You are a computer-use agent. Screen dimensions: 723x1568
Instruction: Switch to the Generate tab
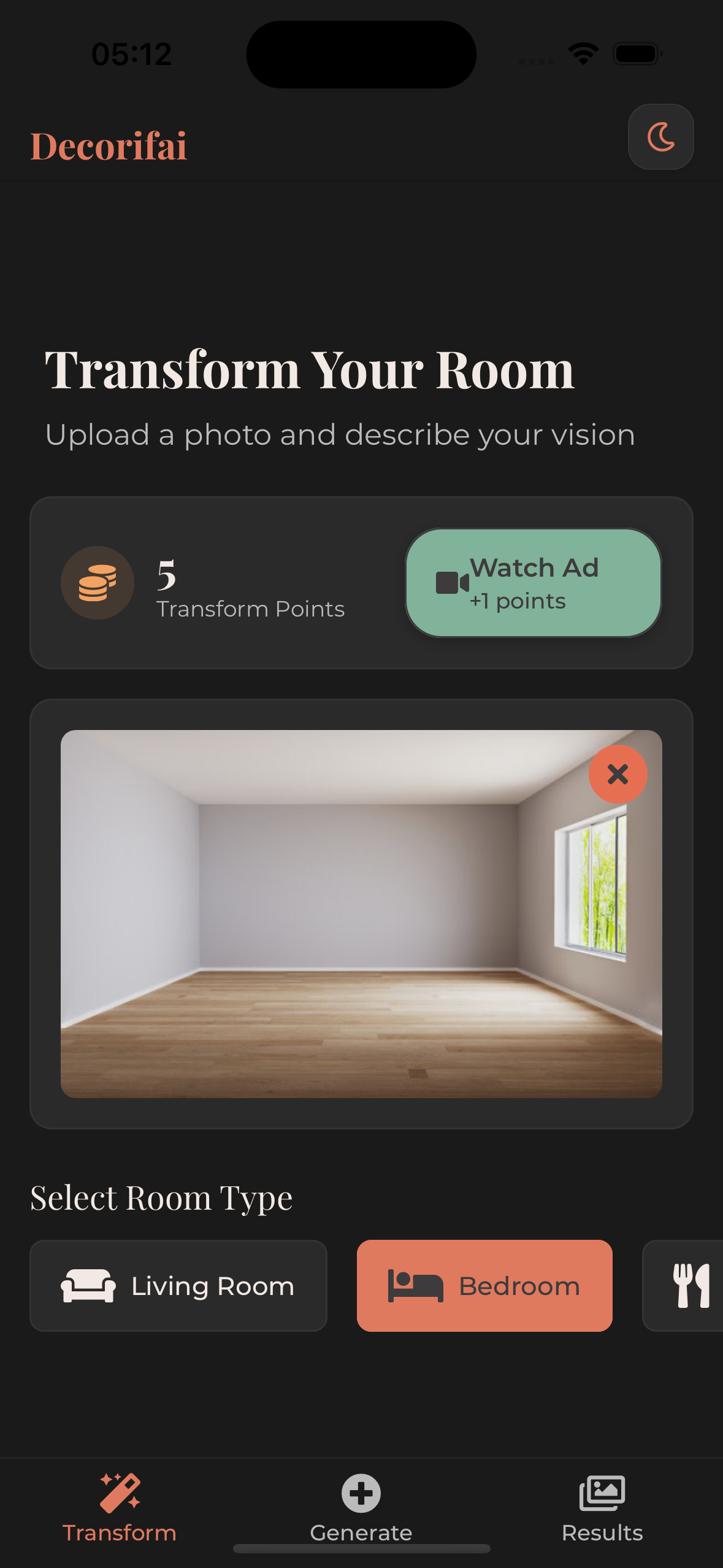tap(361, 1508)
